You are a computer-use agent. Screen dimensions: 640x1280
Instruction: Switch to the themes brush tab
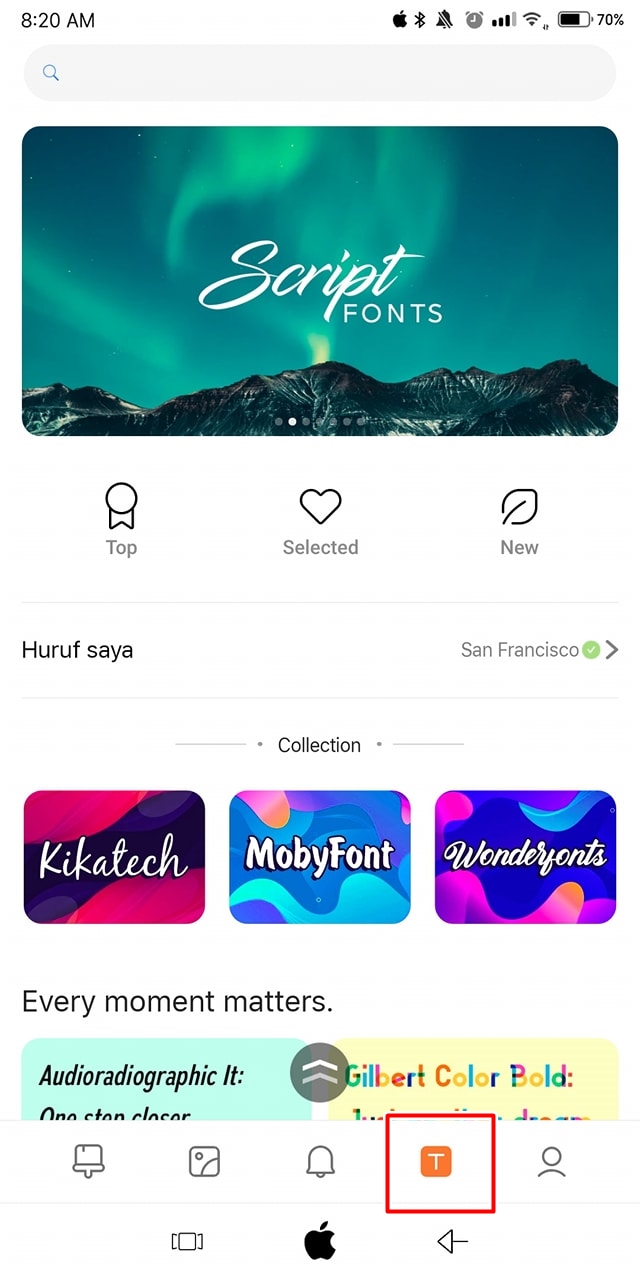[89, 1162]
